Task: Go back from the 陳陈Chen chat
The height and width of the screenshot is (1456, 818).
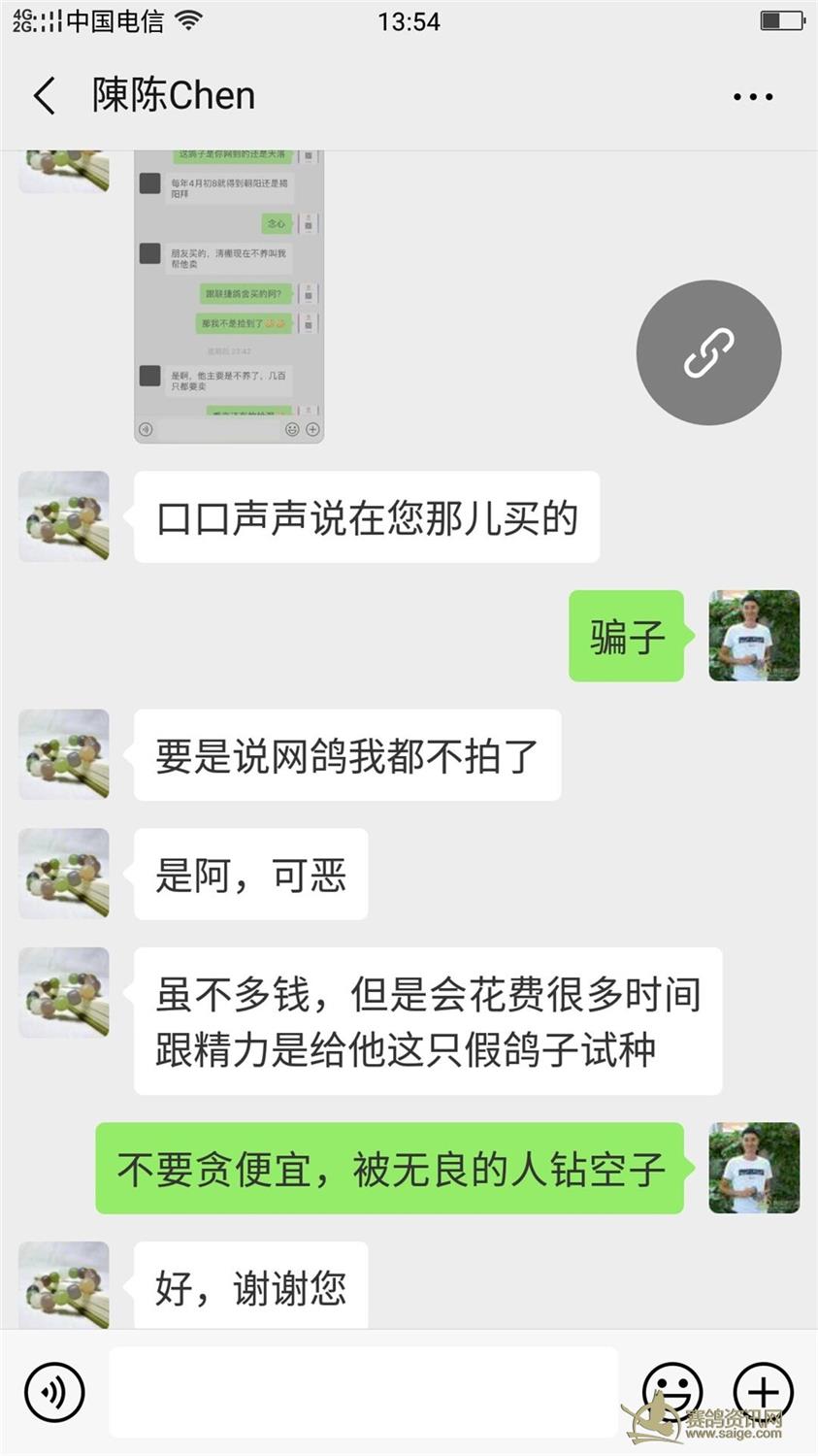Action: (x=44, y=96)
